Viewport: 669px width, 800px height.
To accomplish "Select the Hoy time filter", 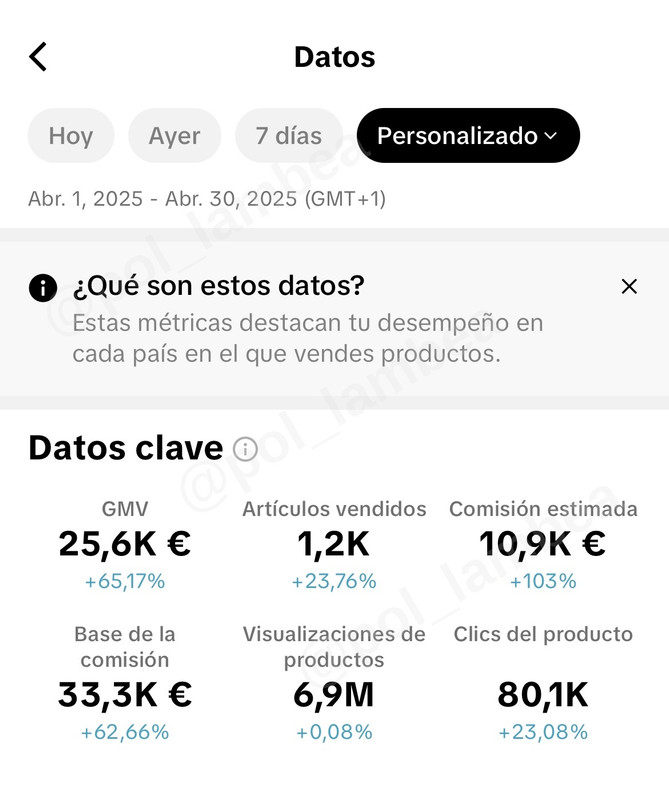I will coord(71,136).
